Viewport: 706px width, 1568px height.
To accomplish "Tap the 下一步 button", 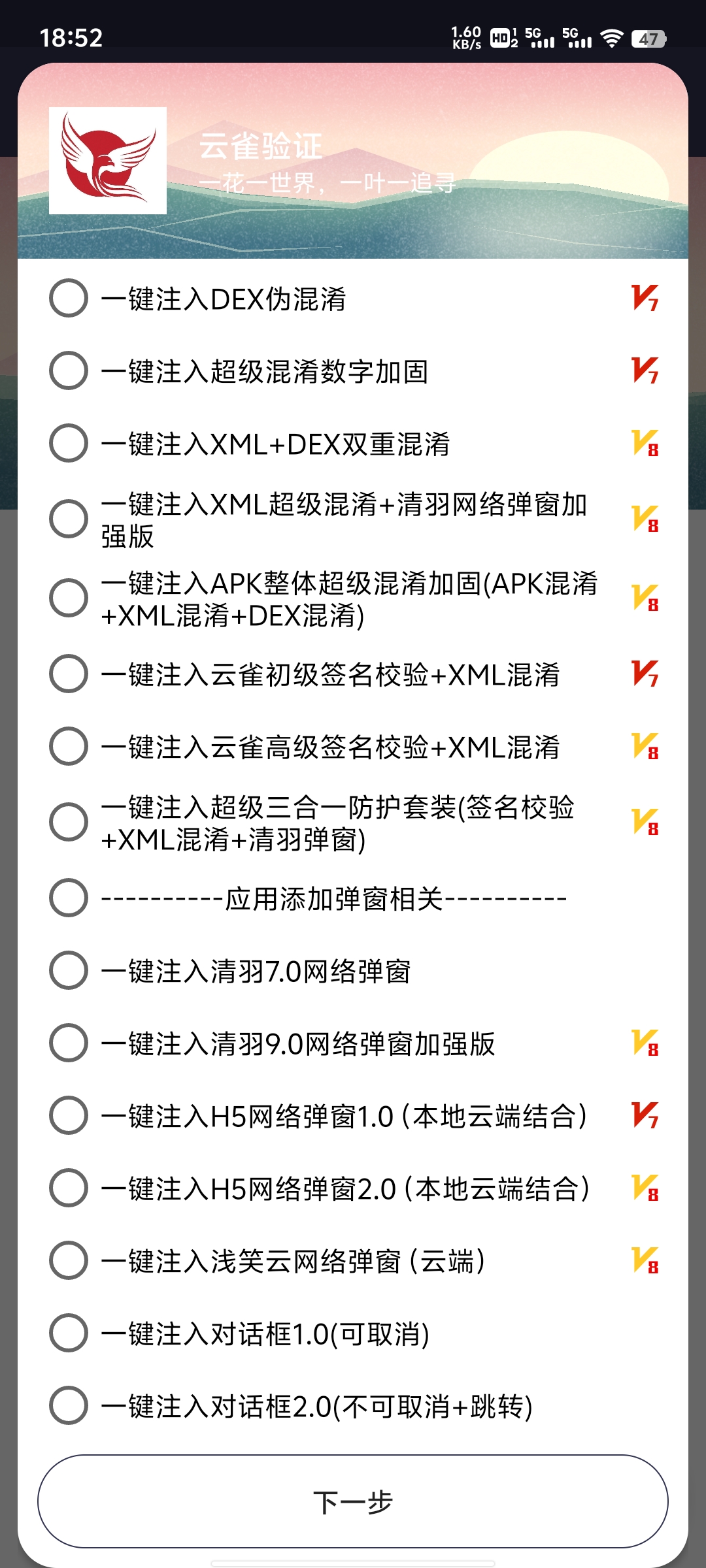I will (353, 1502).
